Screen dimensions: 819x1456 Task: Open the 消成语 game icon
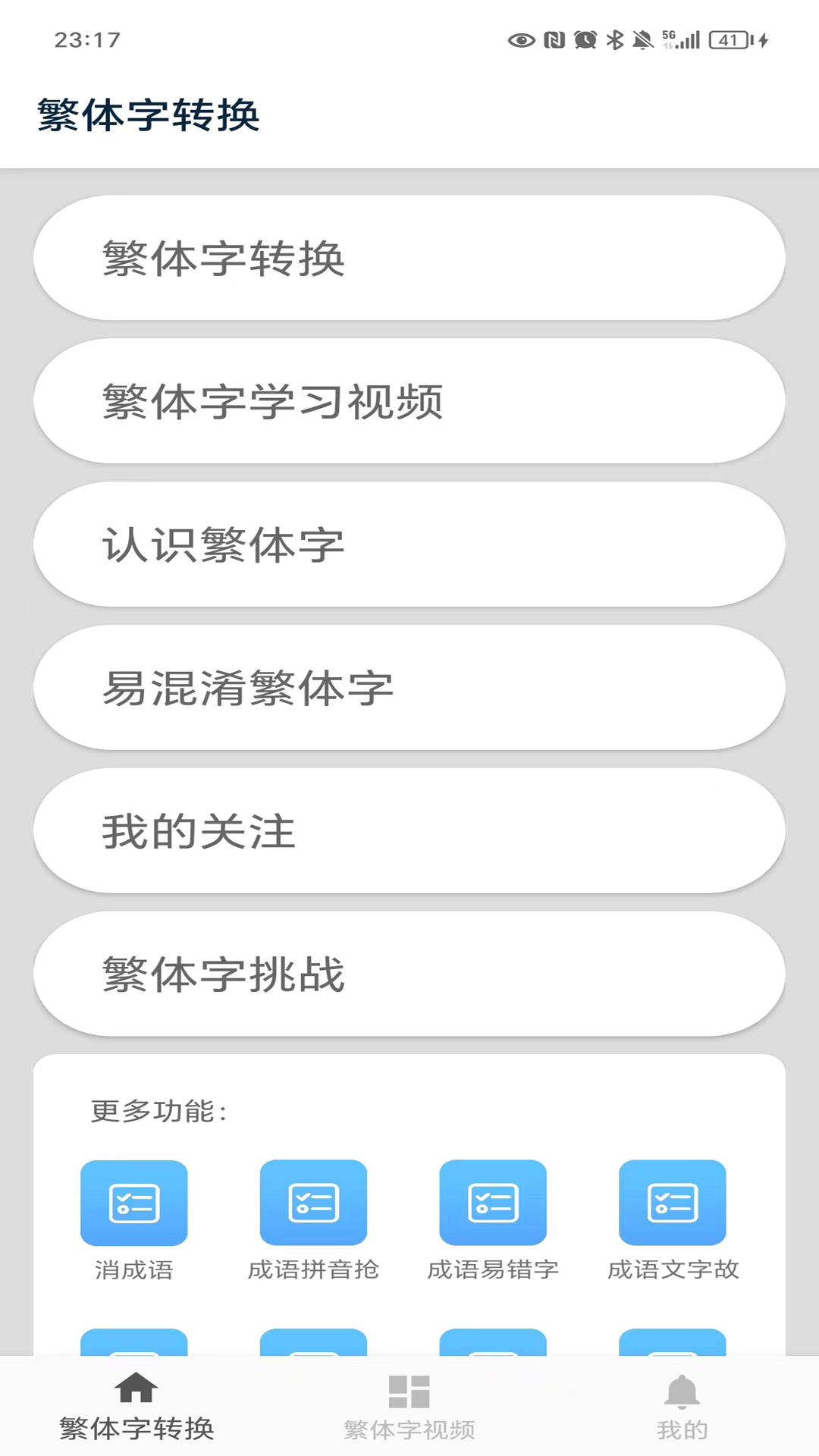click(134, 1203)
